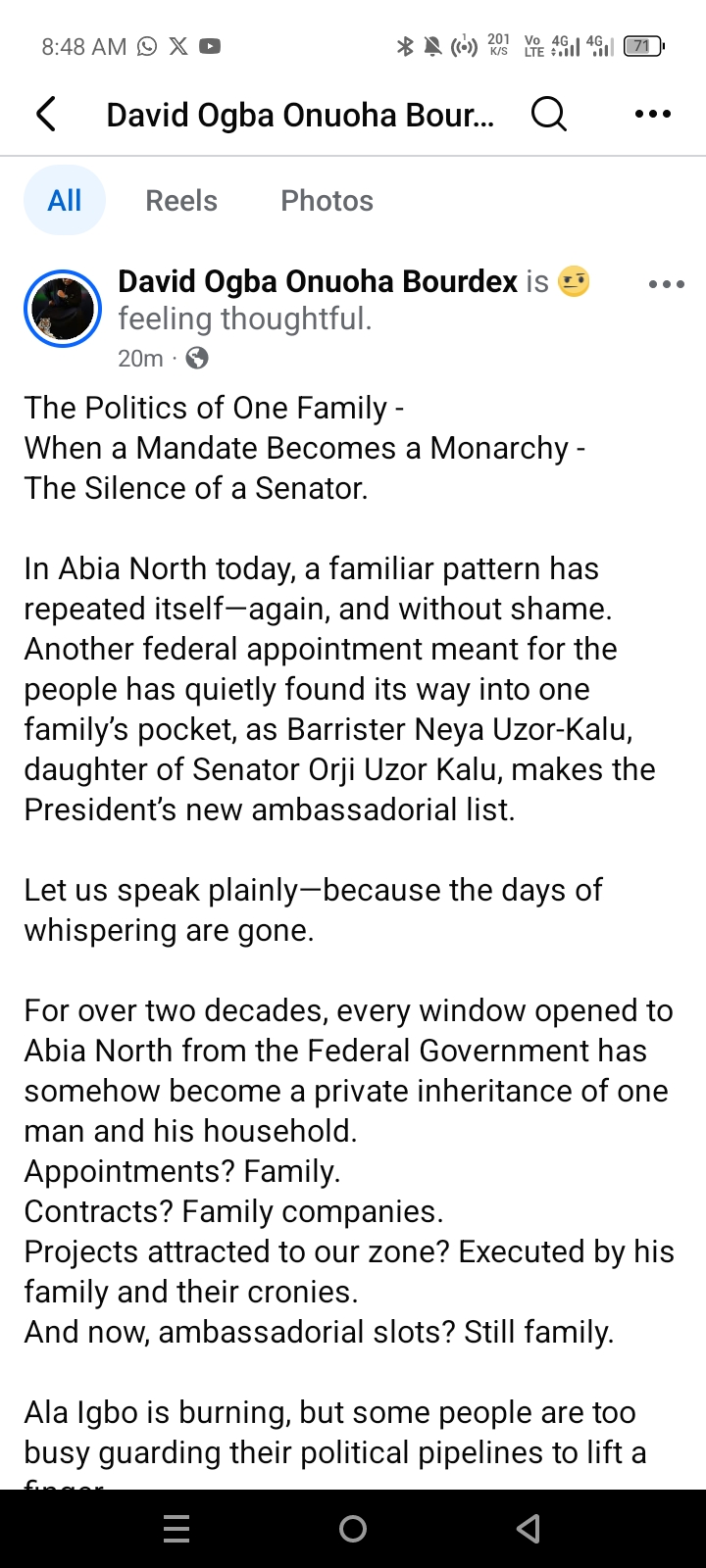The width and height of the screenshot is (706, 1568).
Task: Switch to the Reels tab
Action: [x=181, y=201]
